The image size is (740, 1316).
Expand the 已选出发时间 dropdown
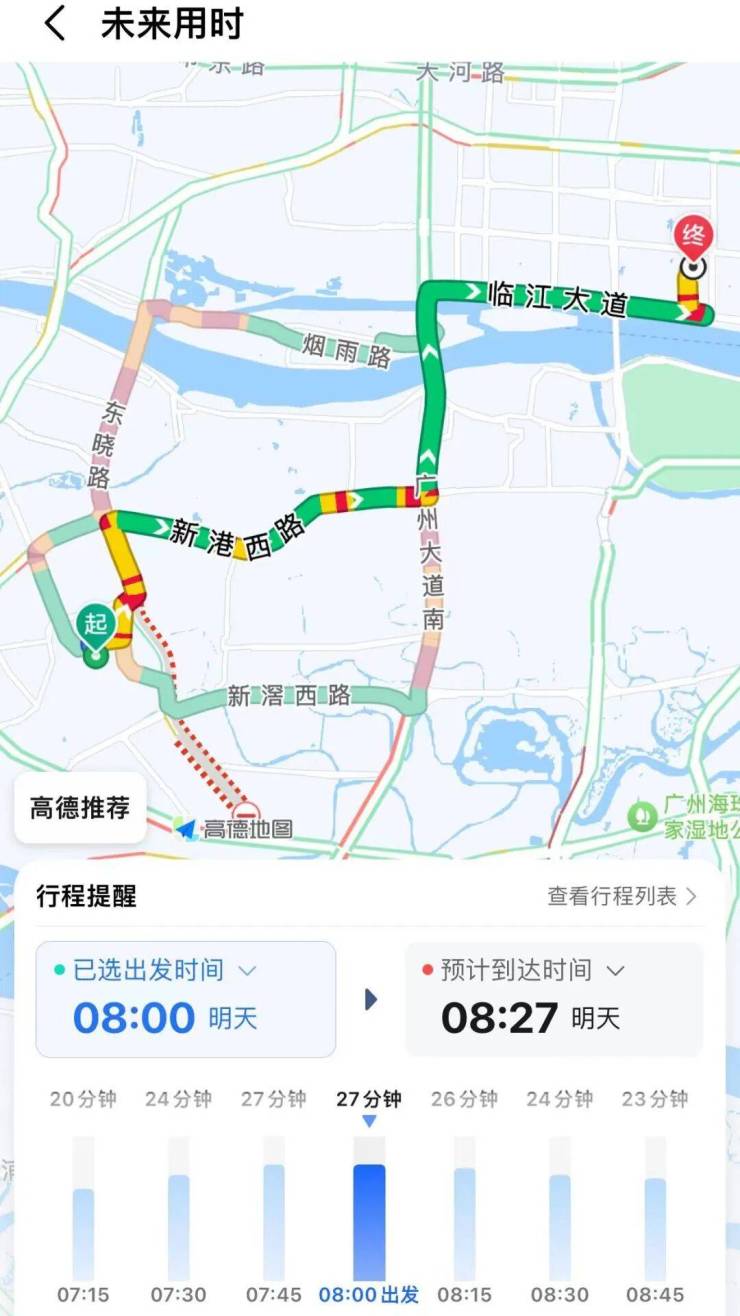247,970
